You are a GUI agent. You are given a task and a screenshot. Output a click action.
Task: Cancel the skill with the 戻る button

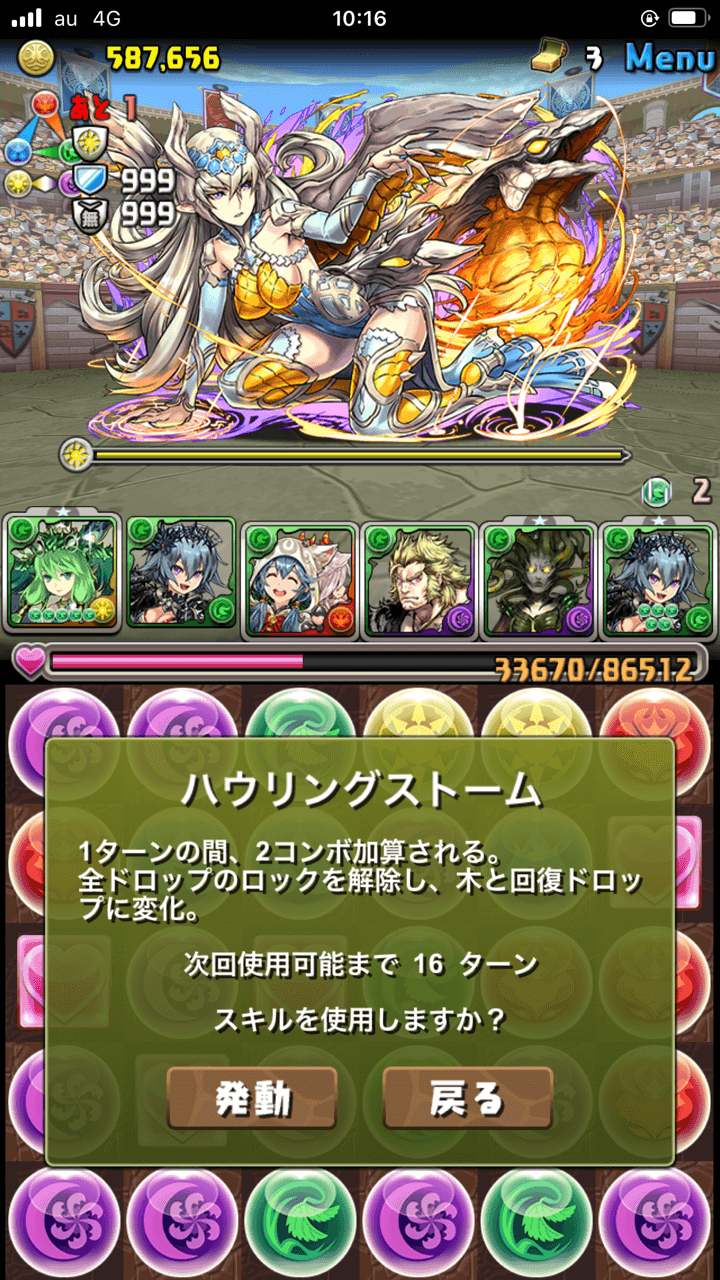tap(467, 1098)
